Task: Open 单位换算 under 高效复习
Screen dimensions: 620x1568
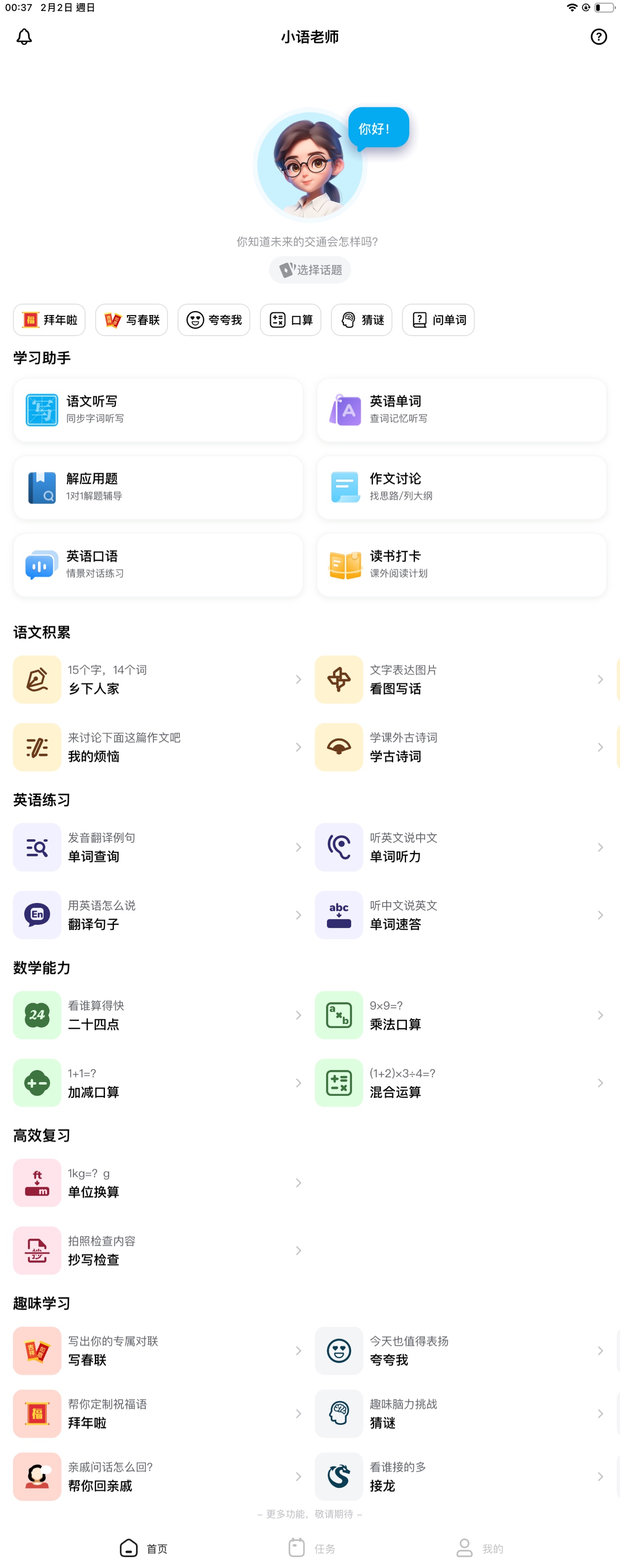Action: pos(158,1183)
